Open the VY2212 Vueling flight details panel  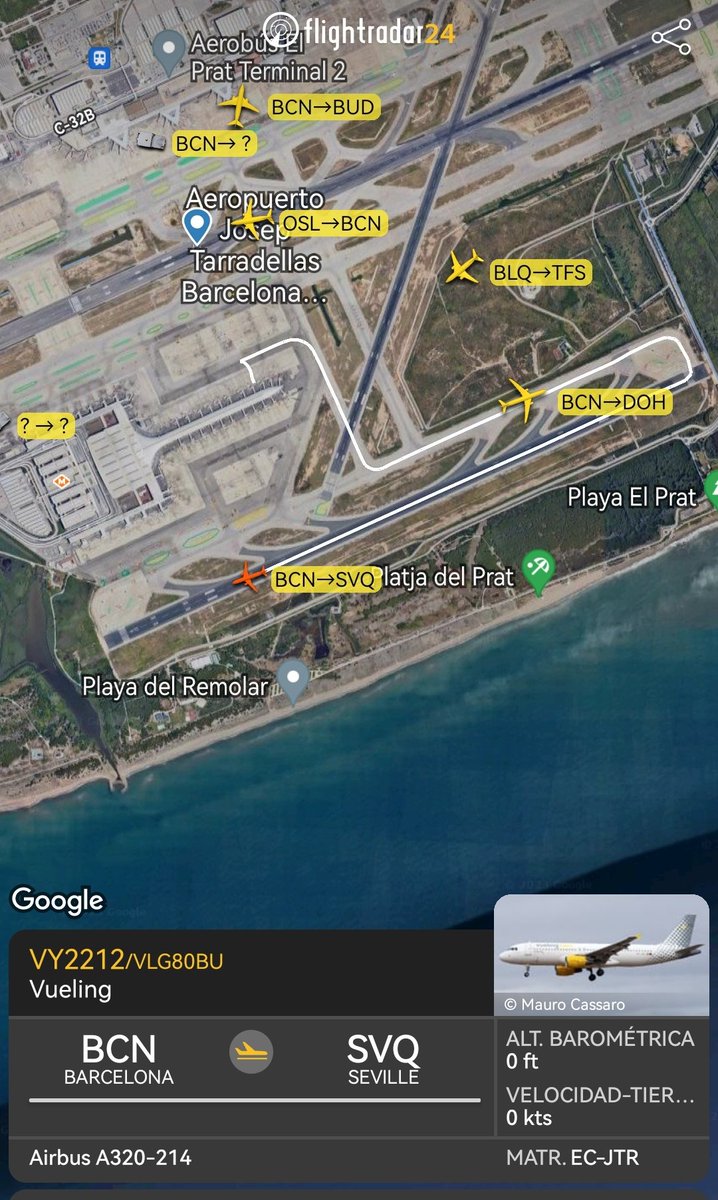click(250, 974)
